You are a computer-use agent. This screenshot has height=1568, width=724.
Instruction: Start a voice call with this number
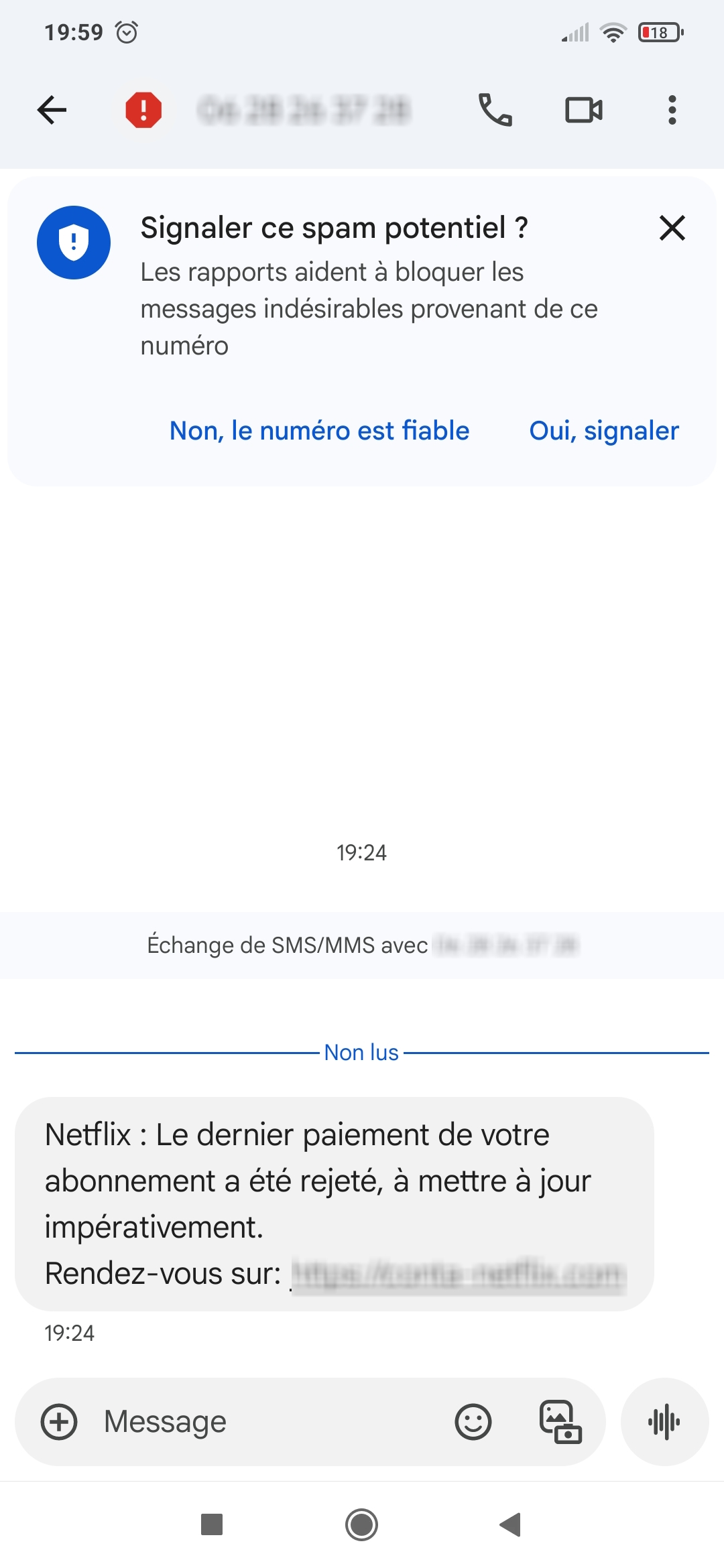click(495, 110)
